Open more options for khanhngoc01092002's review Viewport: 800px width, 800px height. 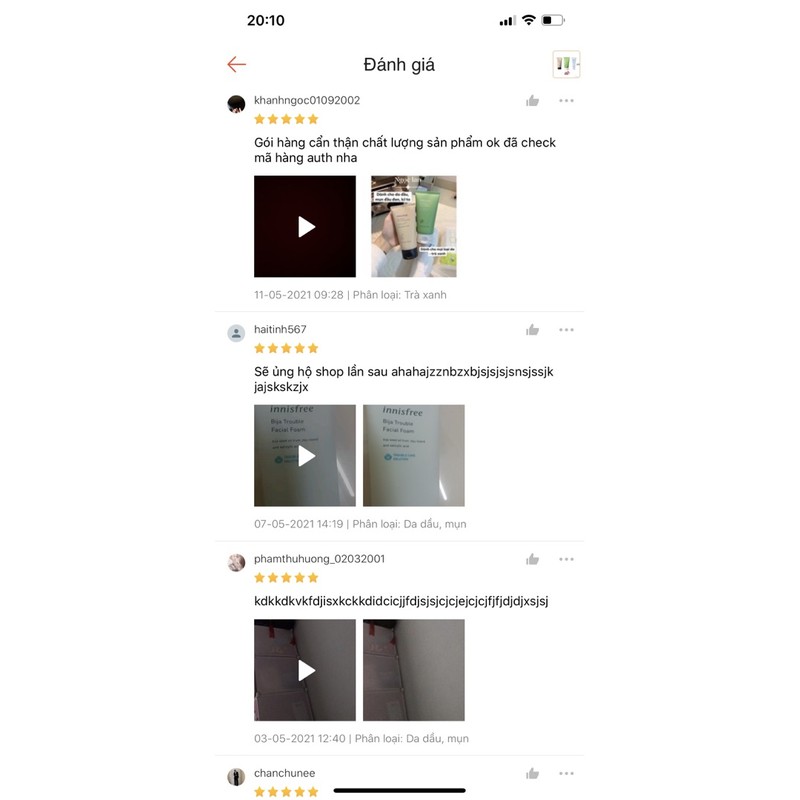(566, 101)
